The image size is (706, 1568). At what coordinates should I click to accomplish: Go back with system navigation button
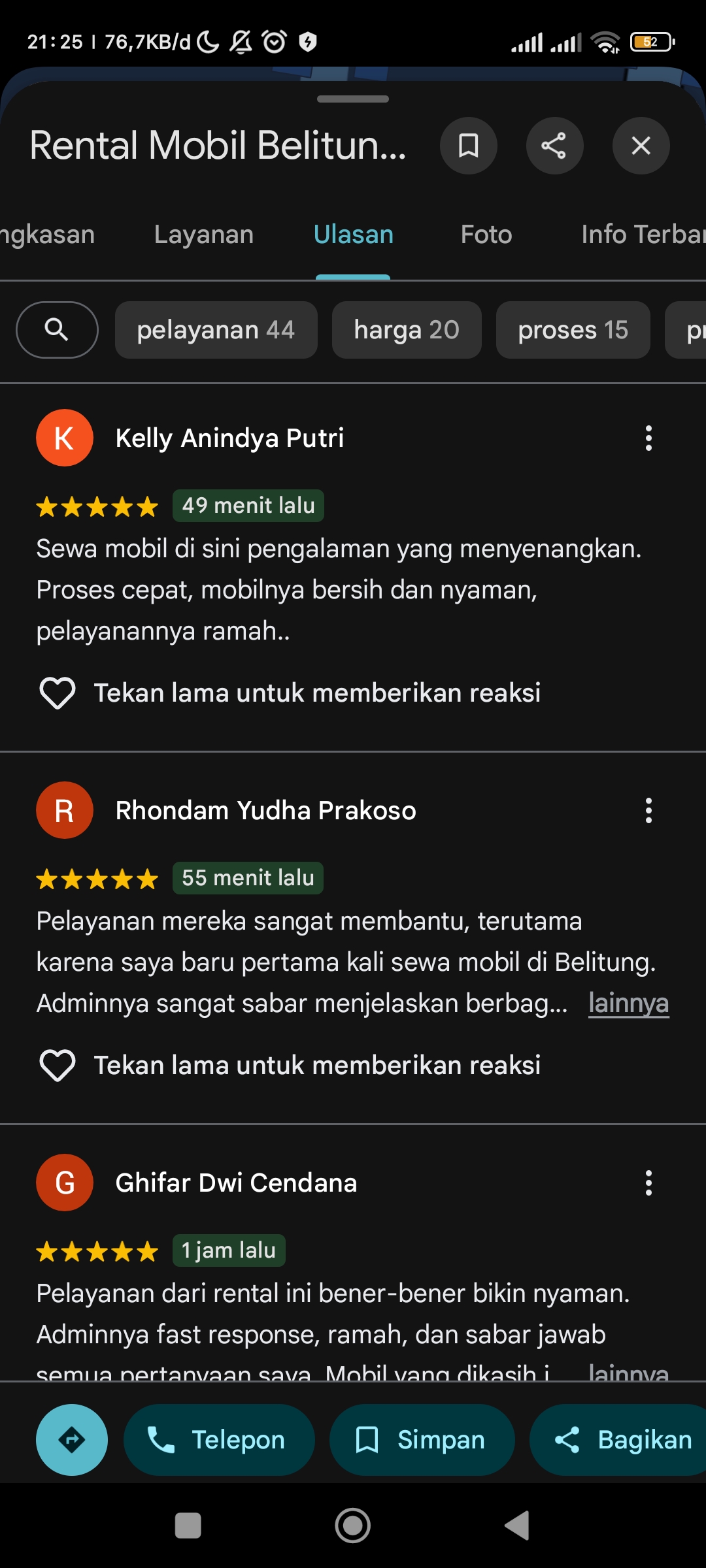tap(517, 1526)
